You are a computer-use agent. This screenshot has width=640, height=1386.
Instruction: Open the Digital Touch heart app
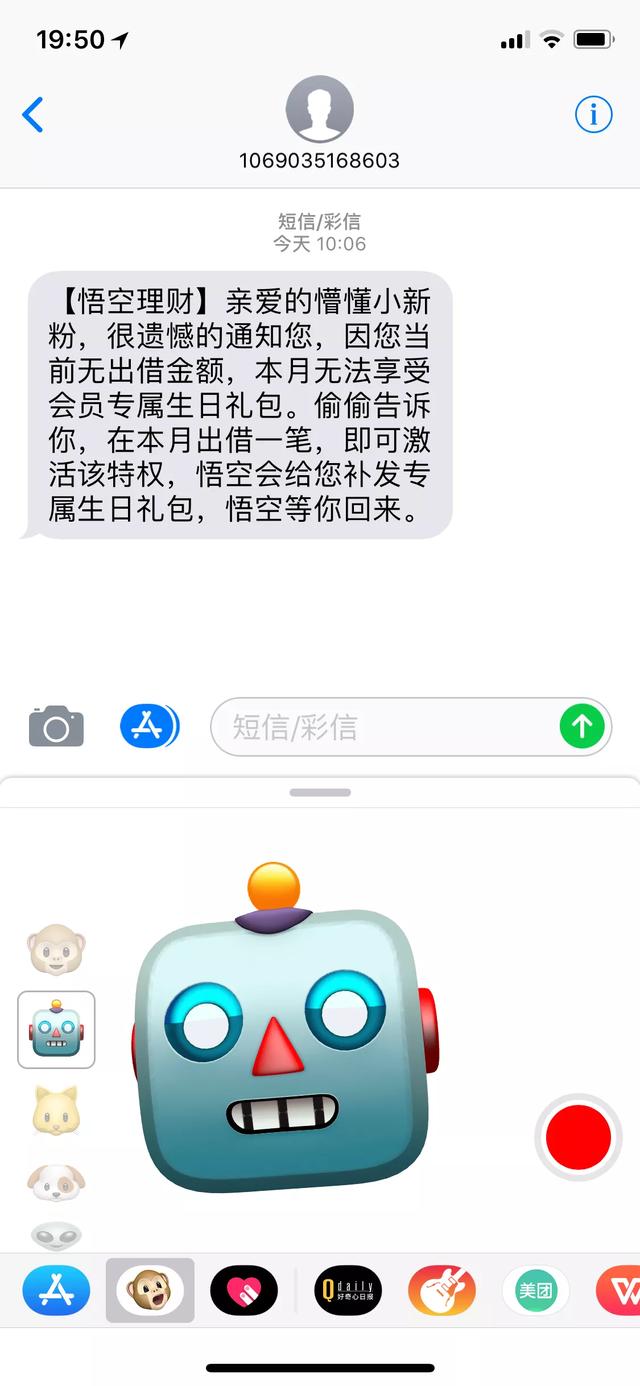coord(244,1291)
